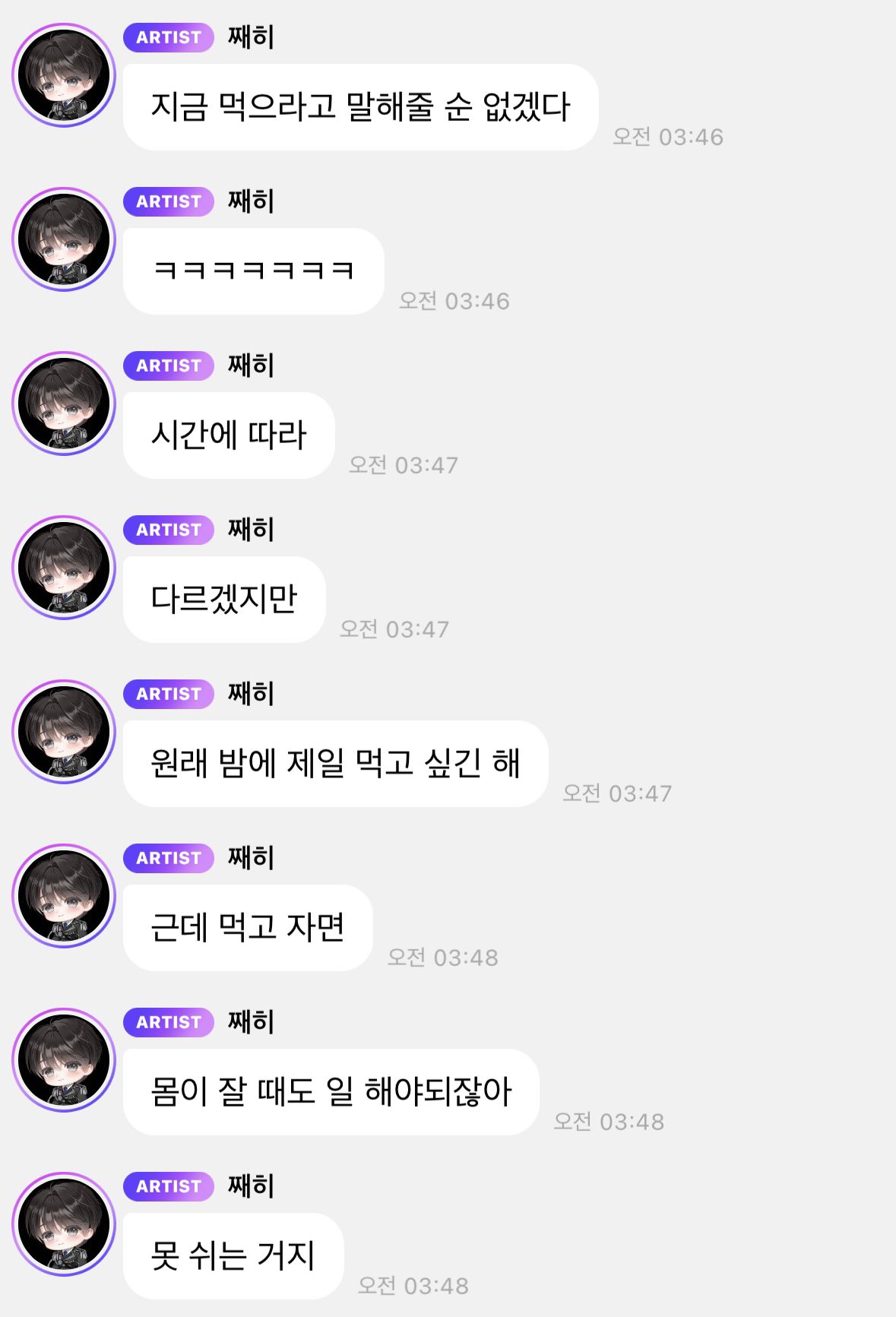
Task: Tap the timestamp 오전 03:46 on first message
Action: point(667,137)
